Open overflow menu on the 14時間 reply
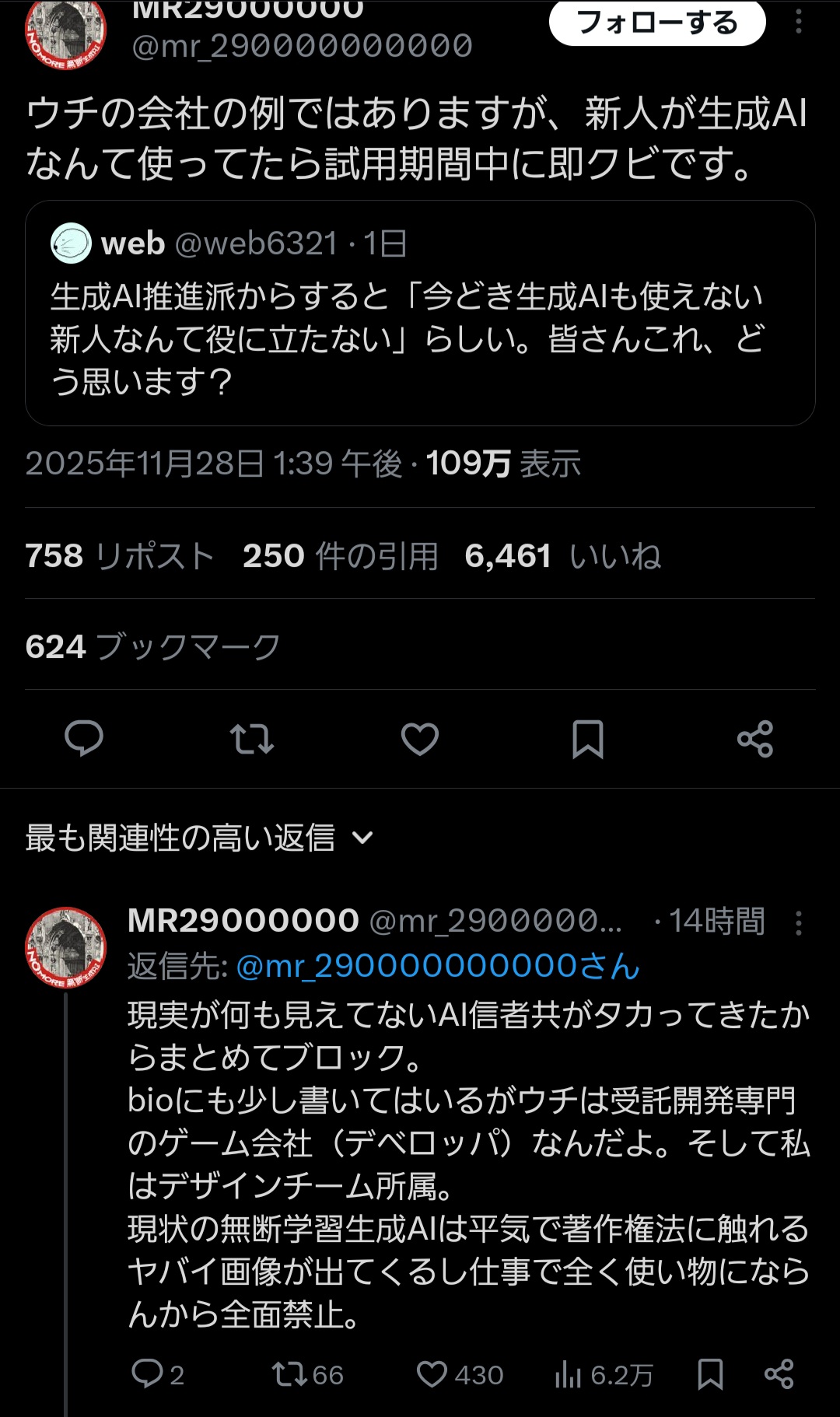The height and width of the screenshot is (1417, 840). tap(798, 922)
